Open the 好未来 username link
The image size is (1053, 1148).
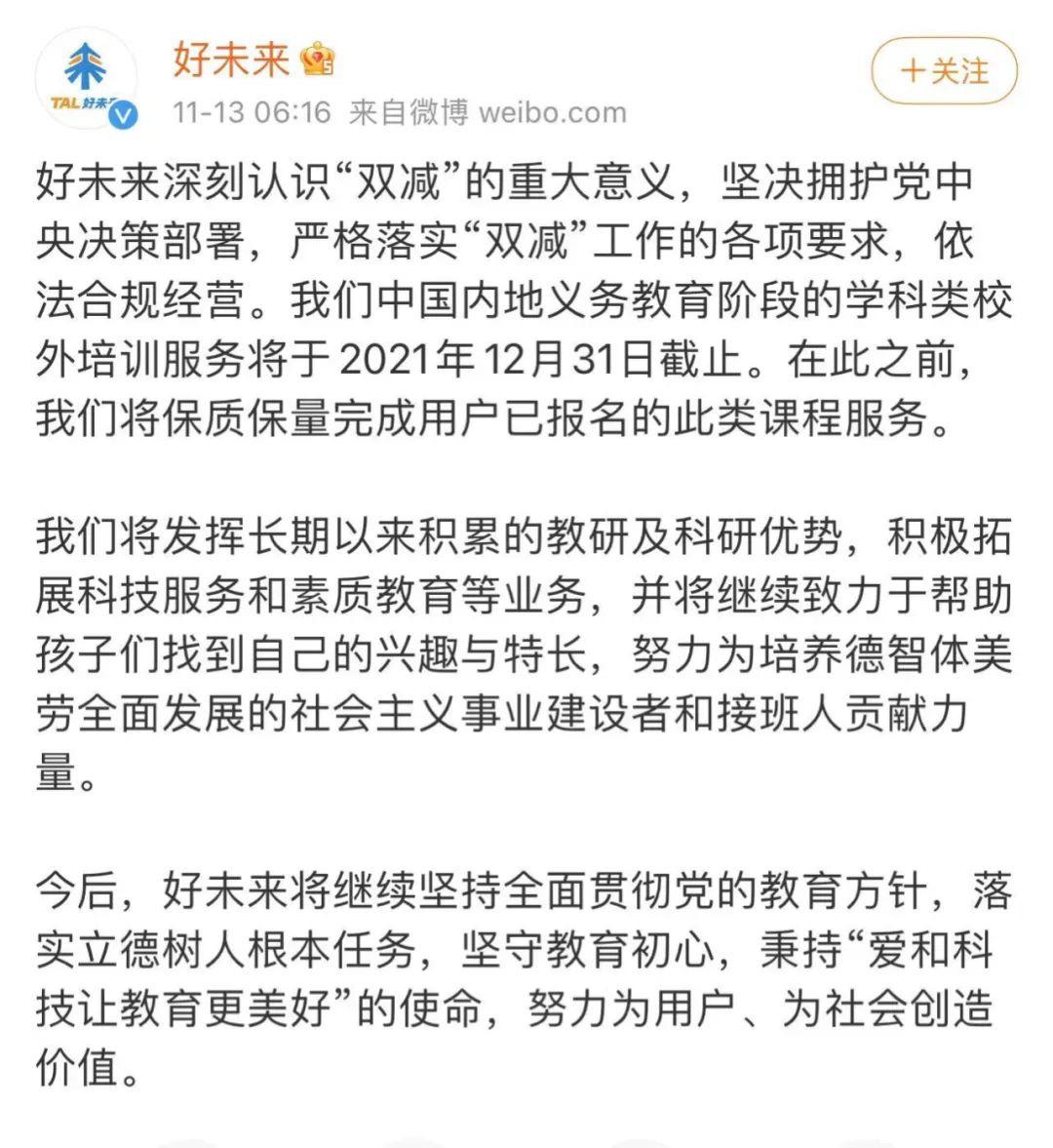point(231,59)
